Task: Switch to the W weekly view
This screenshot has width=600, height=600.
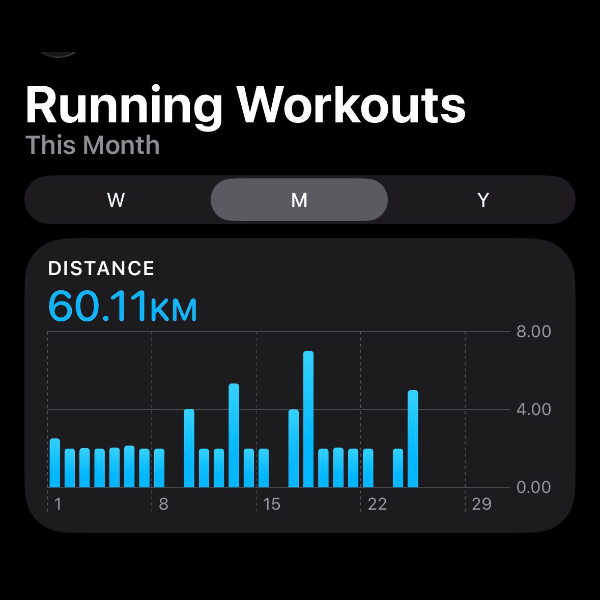Action: coord(116,200)
